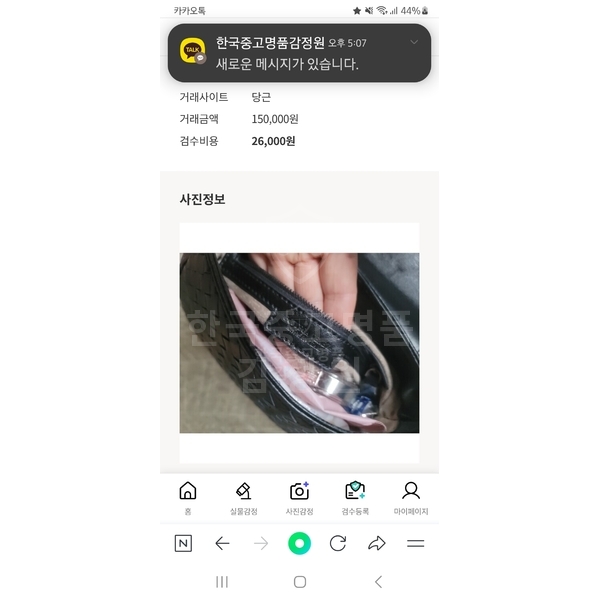Open the browser hamburger menu

tap(415, 543)
